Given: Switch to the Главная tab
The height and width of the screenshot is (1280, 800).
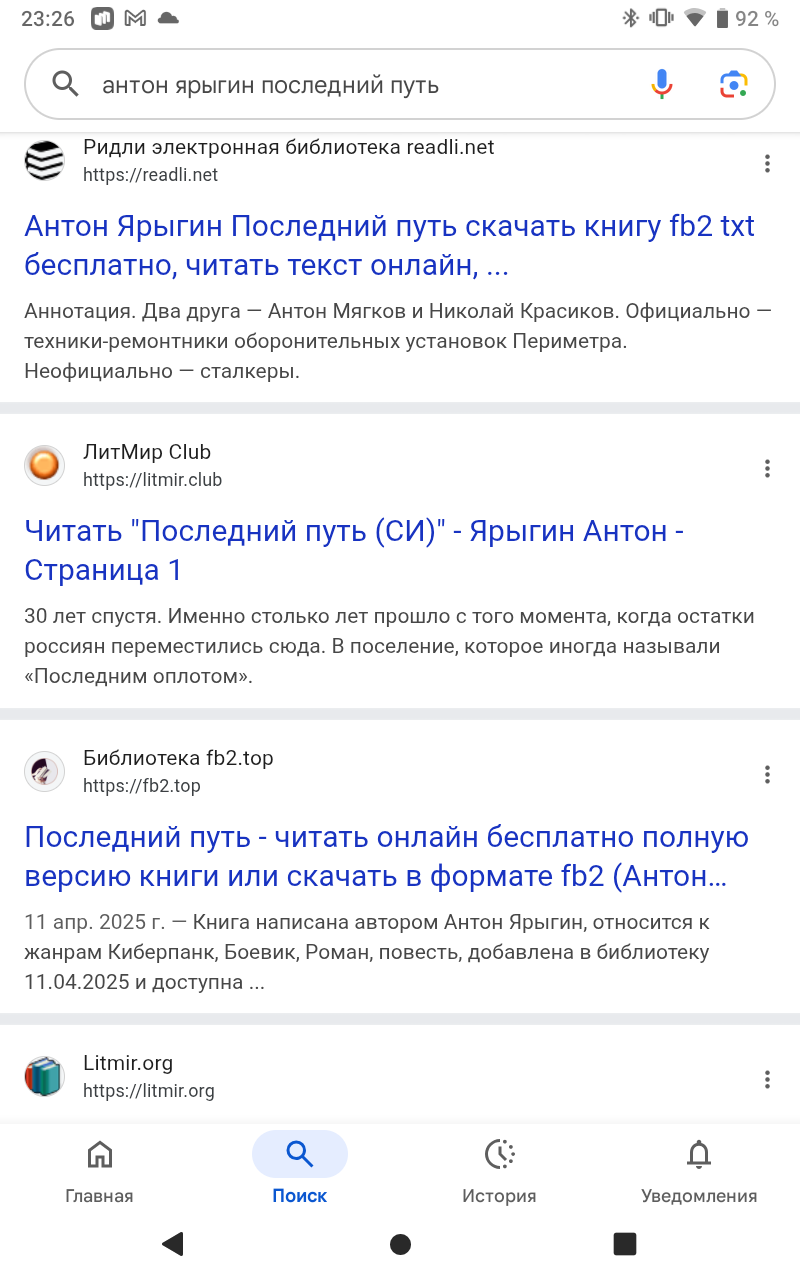Looking at the screenshot, I should coord(99,1169).
